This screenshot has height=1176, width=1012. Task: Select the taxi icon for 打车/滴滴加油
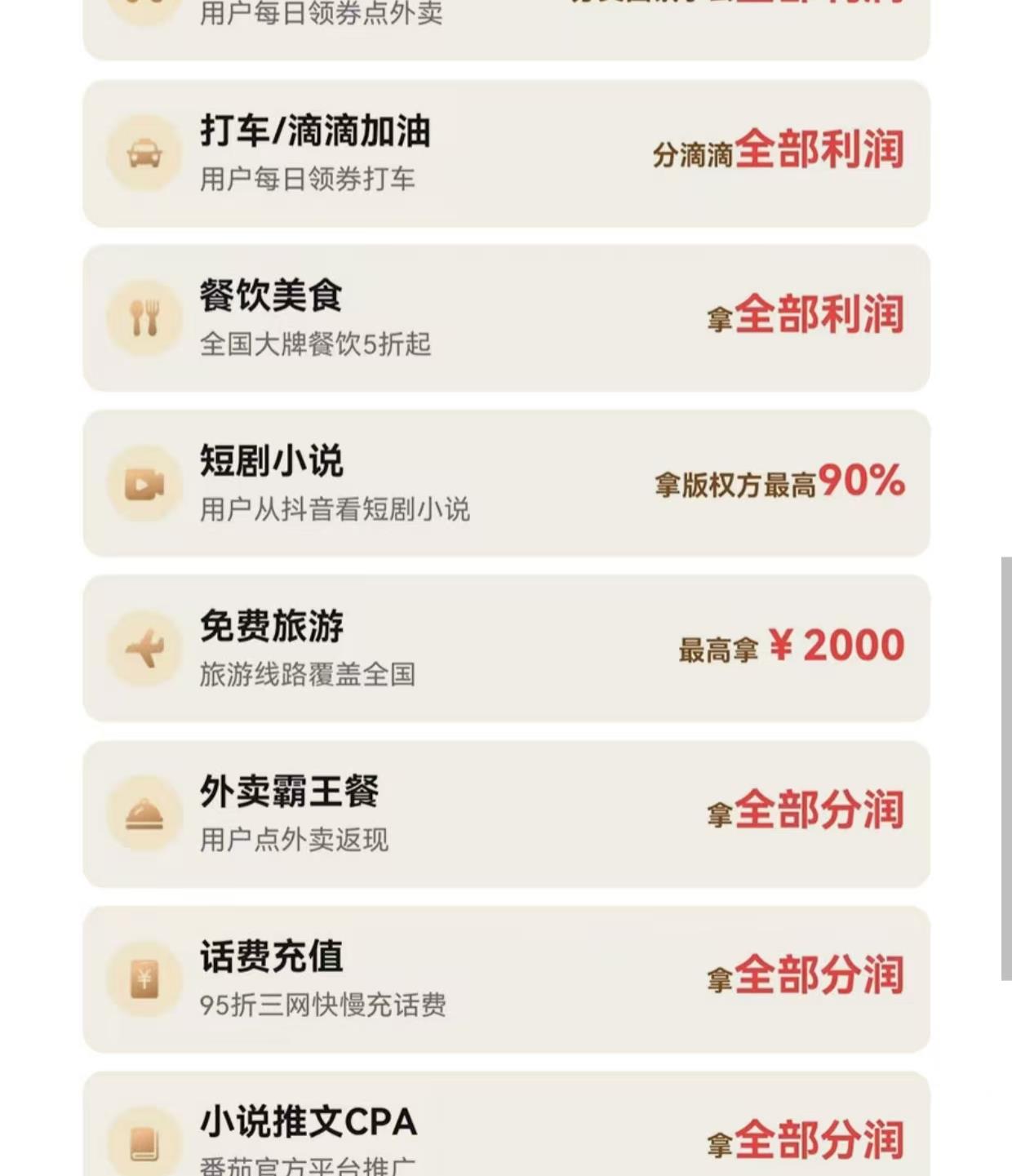point(144,154)
